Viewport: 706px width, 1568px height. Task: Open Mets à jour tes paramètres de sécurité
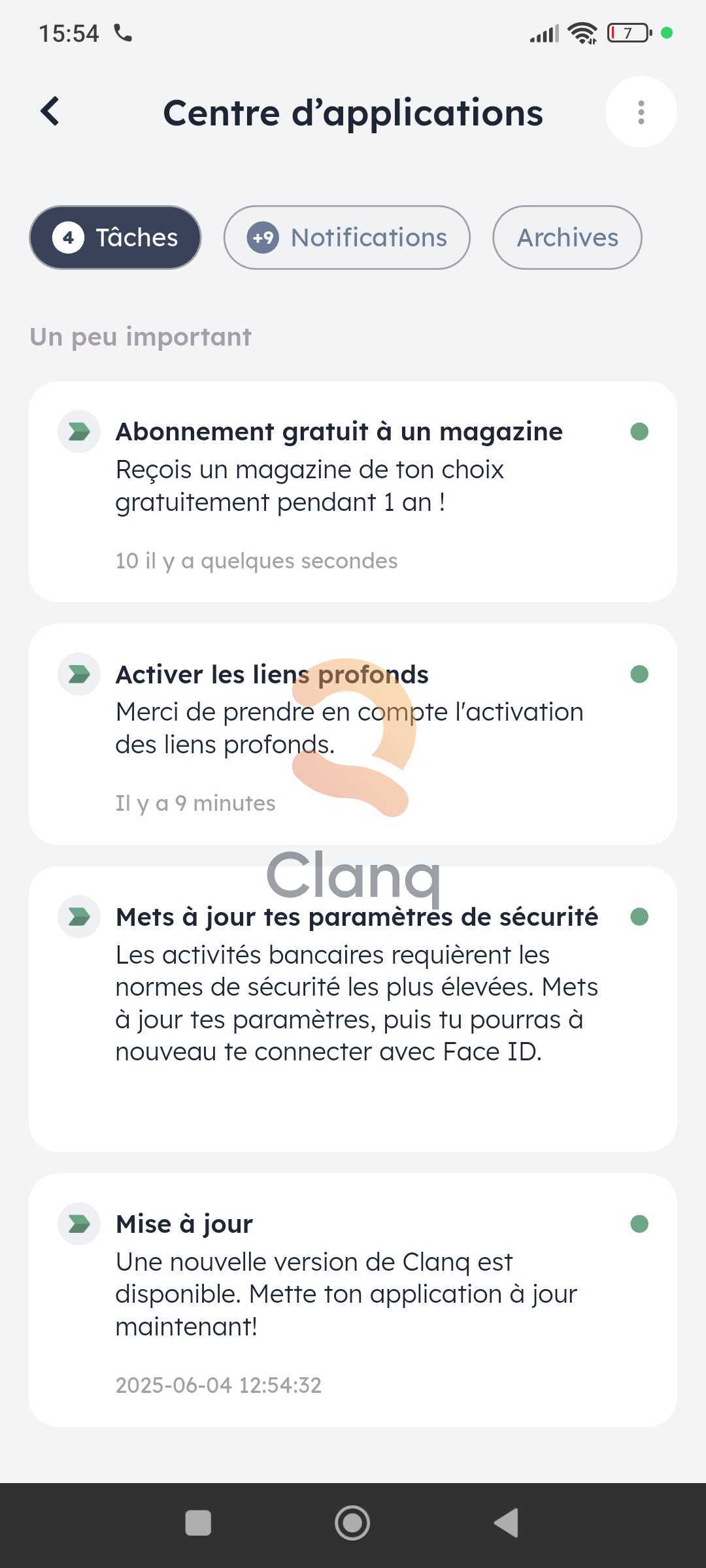(x=353, y=1009)
